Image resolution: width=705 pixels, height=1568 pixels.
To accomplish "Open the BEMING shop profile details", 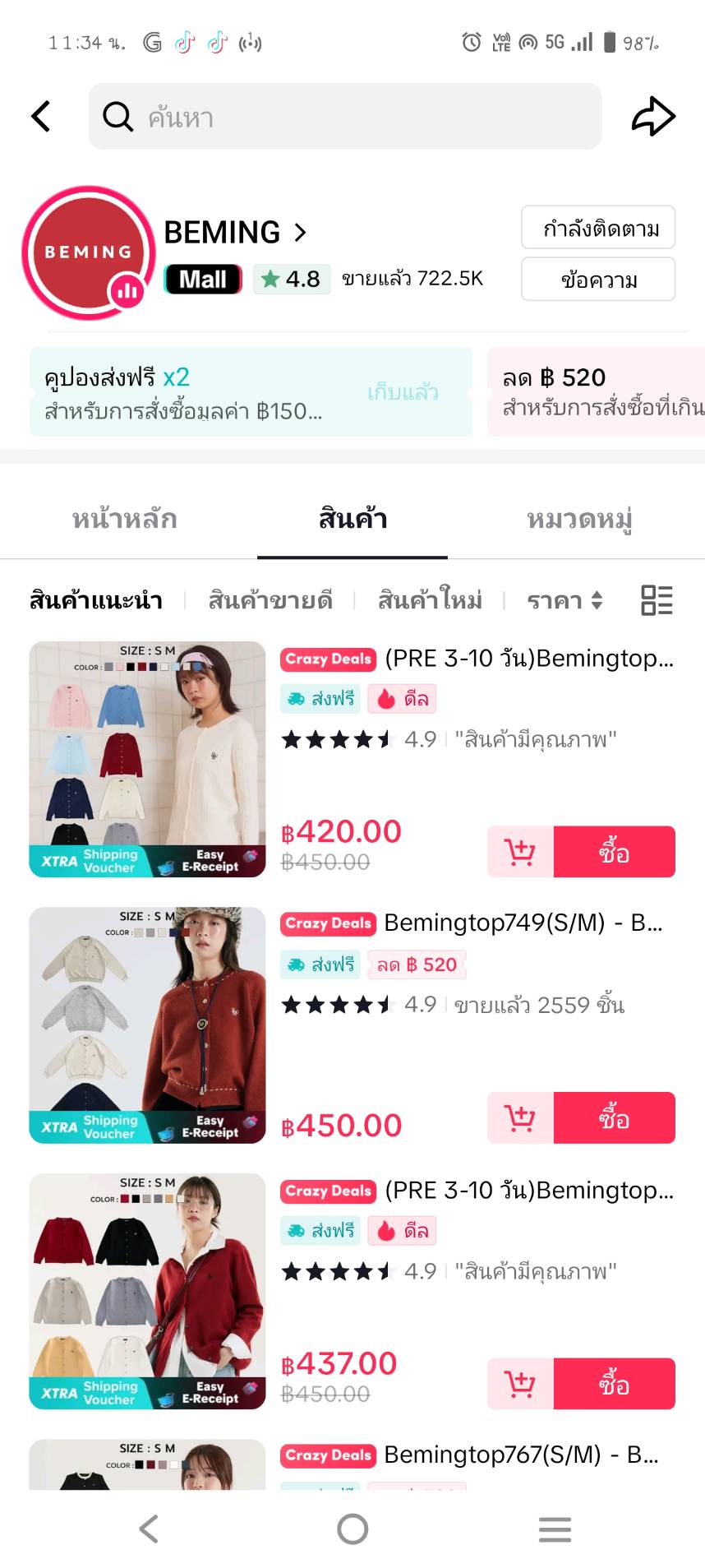I will click(x=235, y=233).
